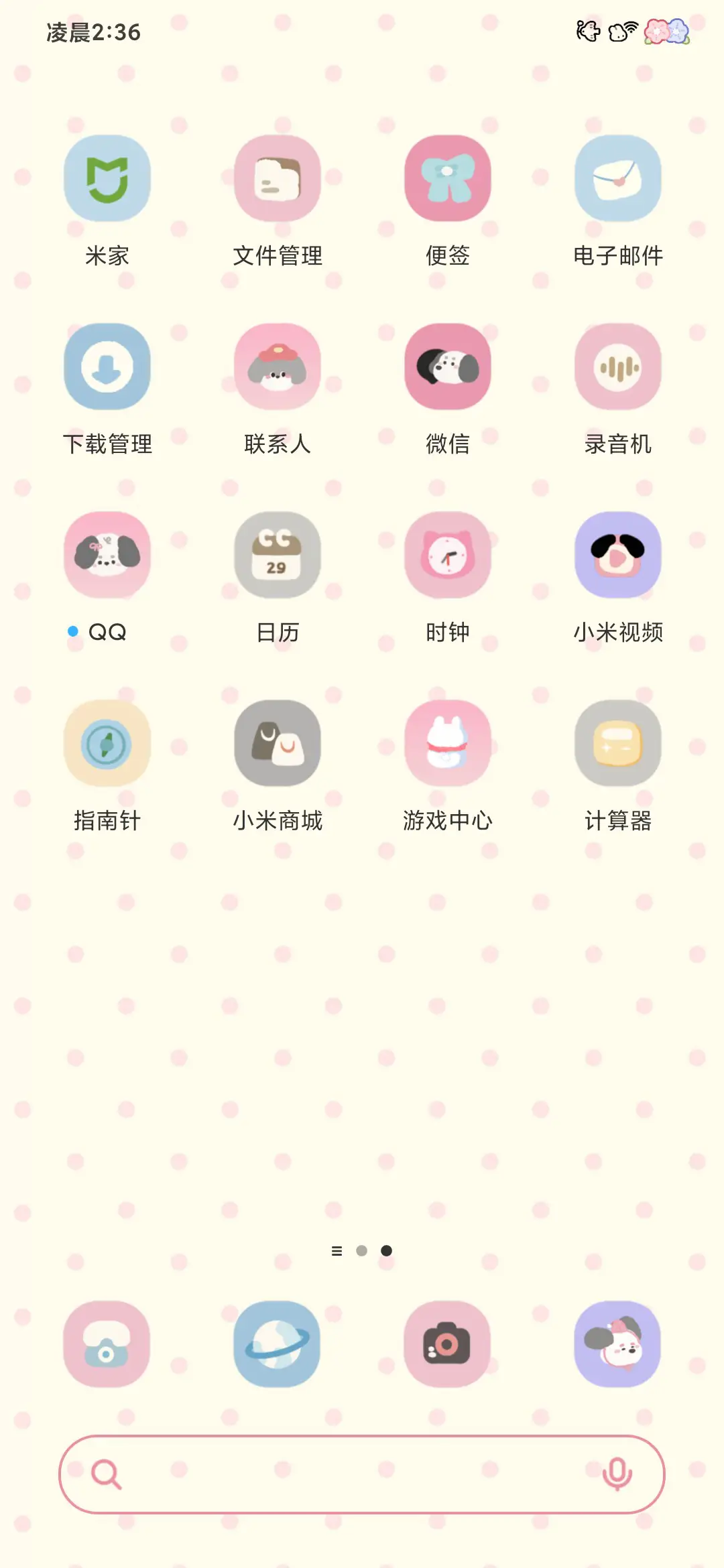Launch 文件管理 file manager
This screenshot has width=724, height=1568.
click(x=278, y=180)
